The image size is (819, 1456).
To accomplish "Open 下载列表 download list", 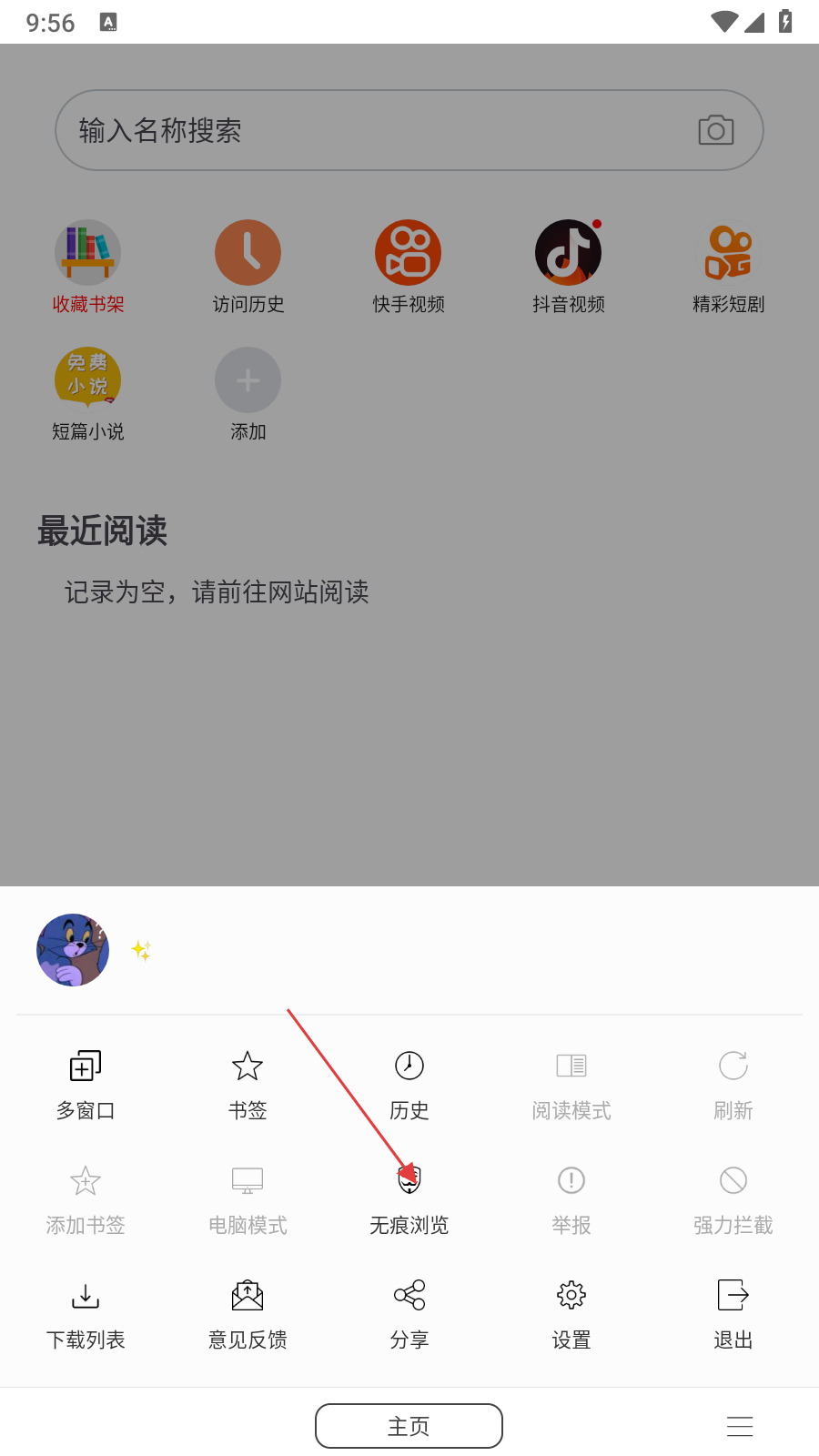I will (x=86, y=1313).
